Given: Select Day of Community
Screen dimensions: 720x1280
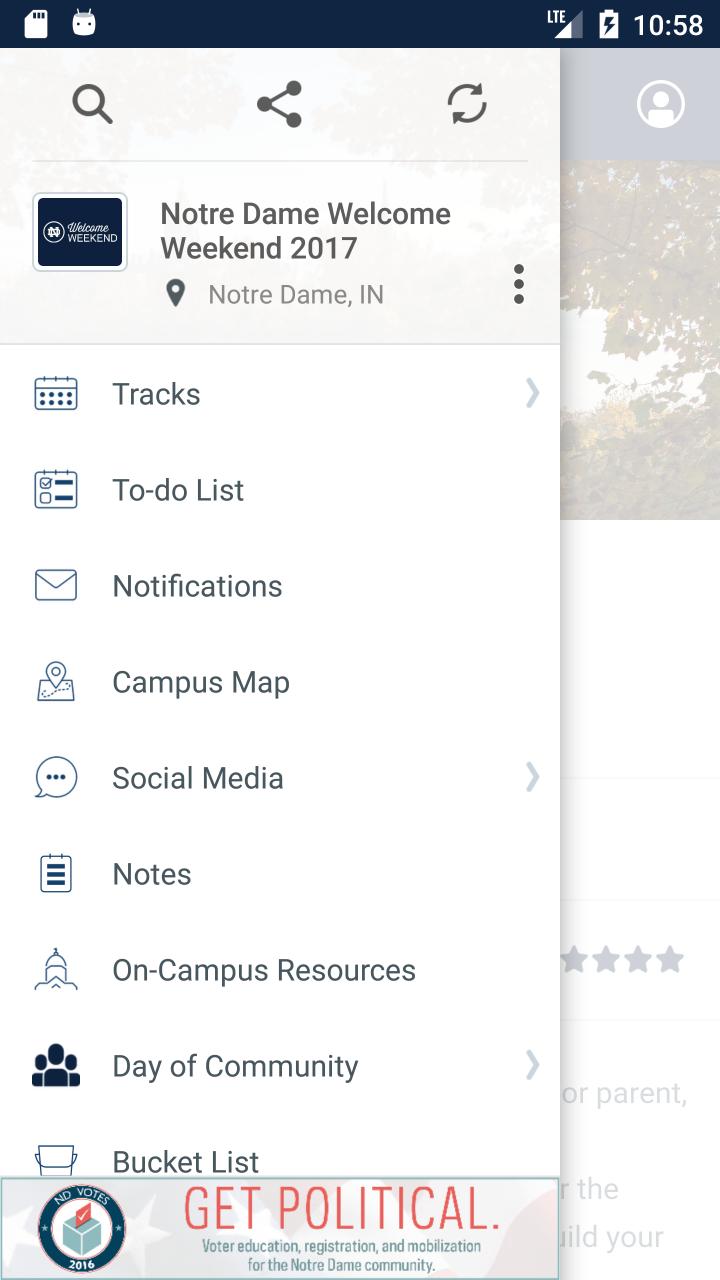Looking at the screenshot, I should click(280, 1066).
